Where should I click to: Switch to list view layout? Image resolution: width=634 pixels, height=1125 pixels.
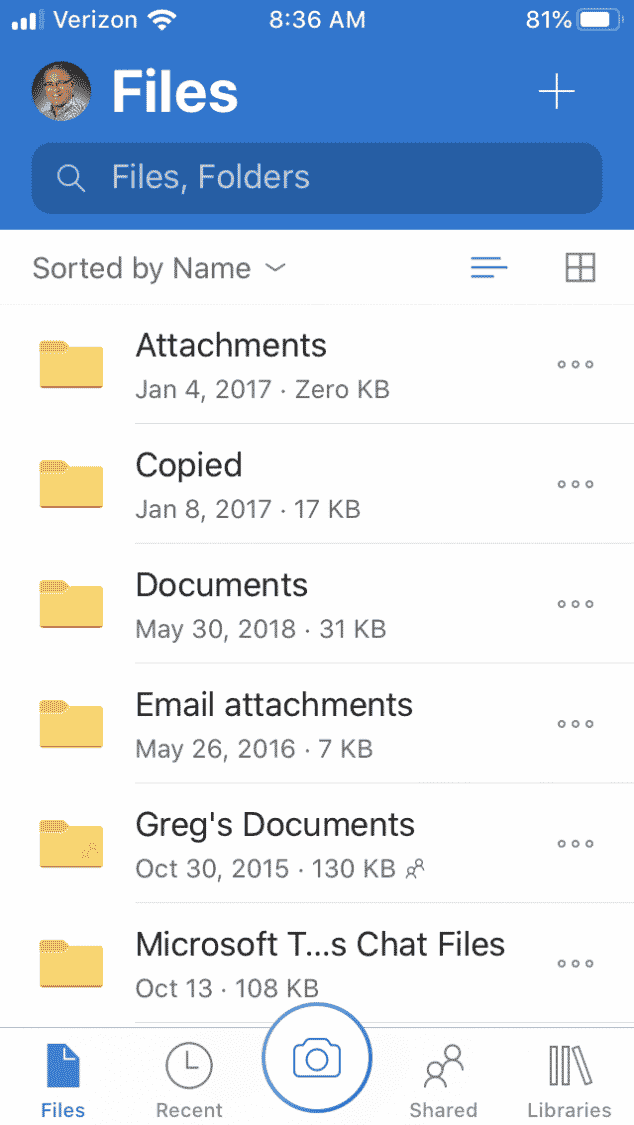pos(489,268)
